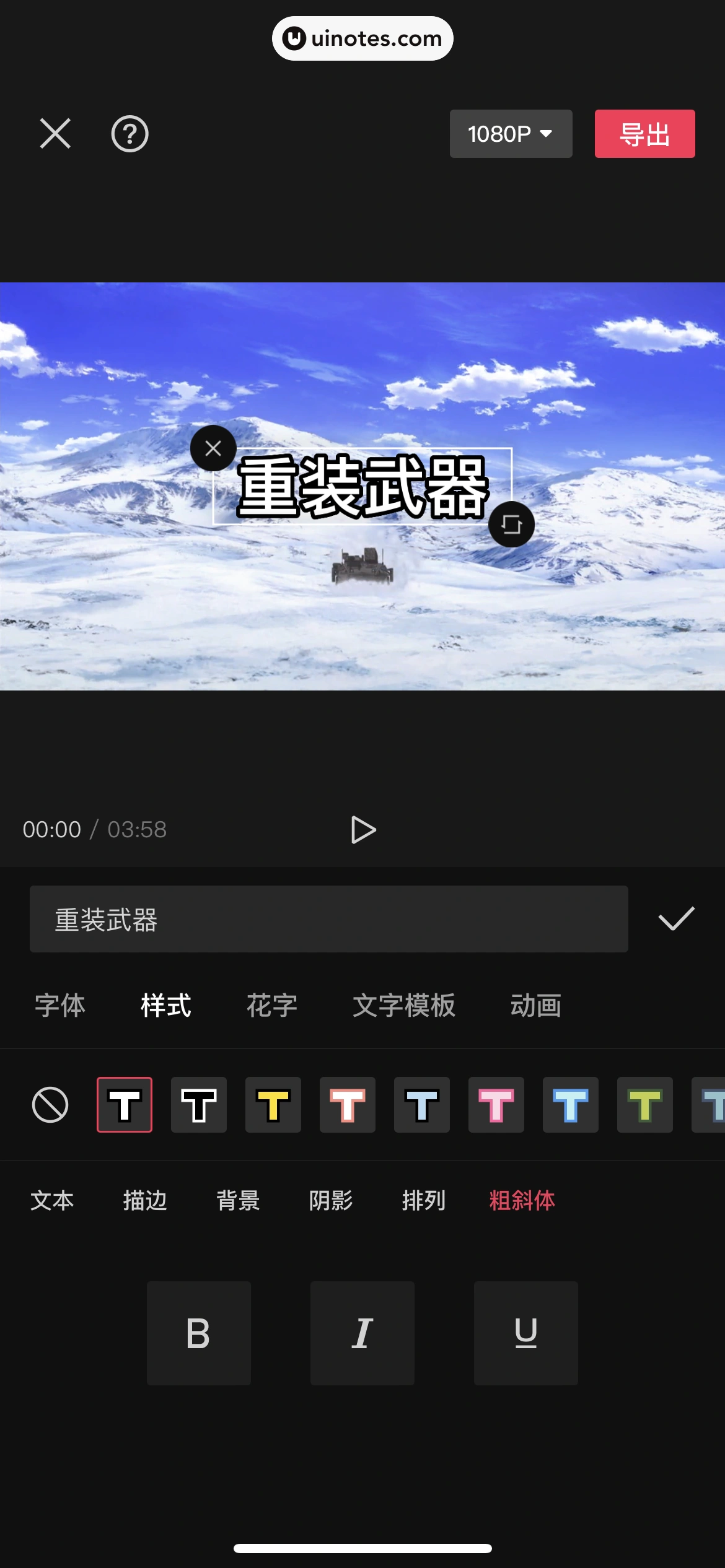The height and width of the screenshot is (1568, 725).
Task: Click the 重装武器 text input field
Action: tap(328, 919)
